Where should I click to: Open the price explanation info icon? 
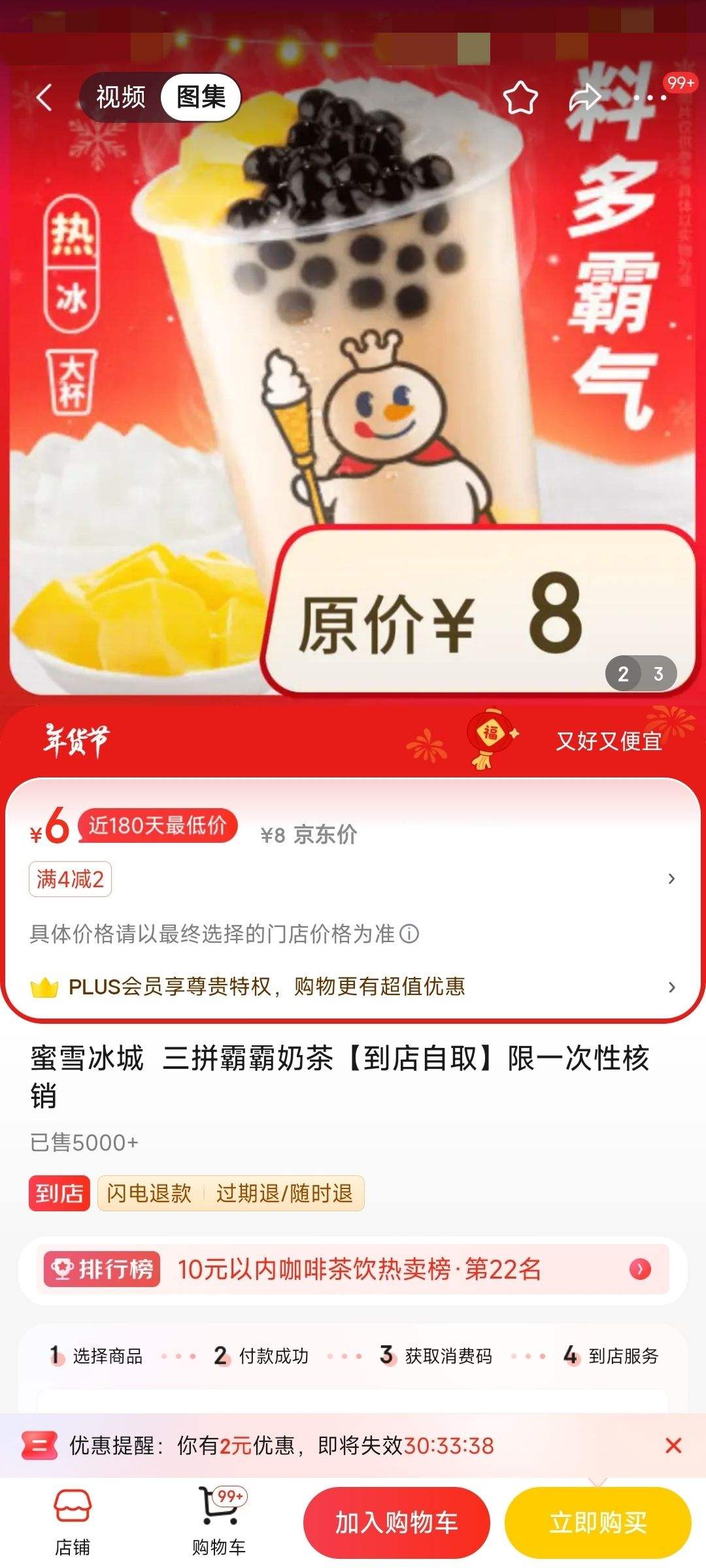(409, 934)
